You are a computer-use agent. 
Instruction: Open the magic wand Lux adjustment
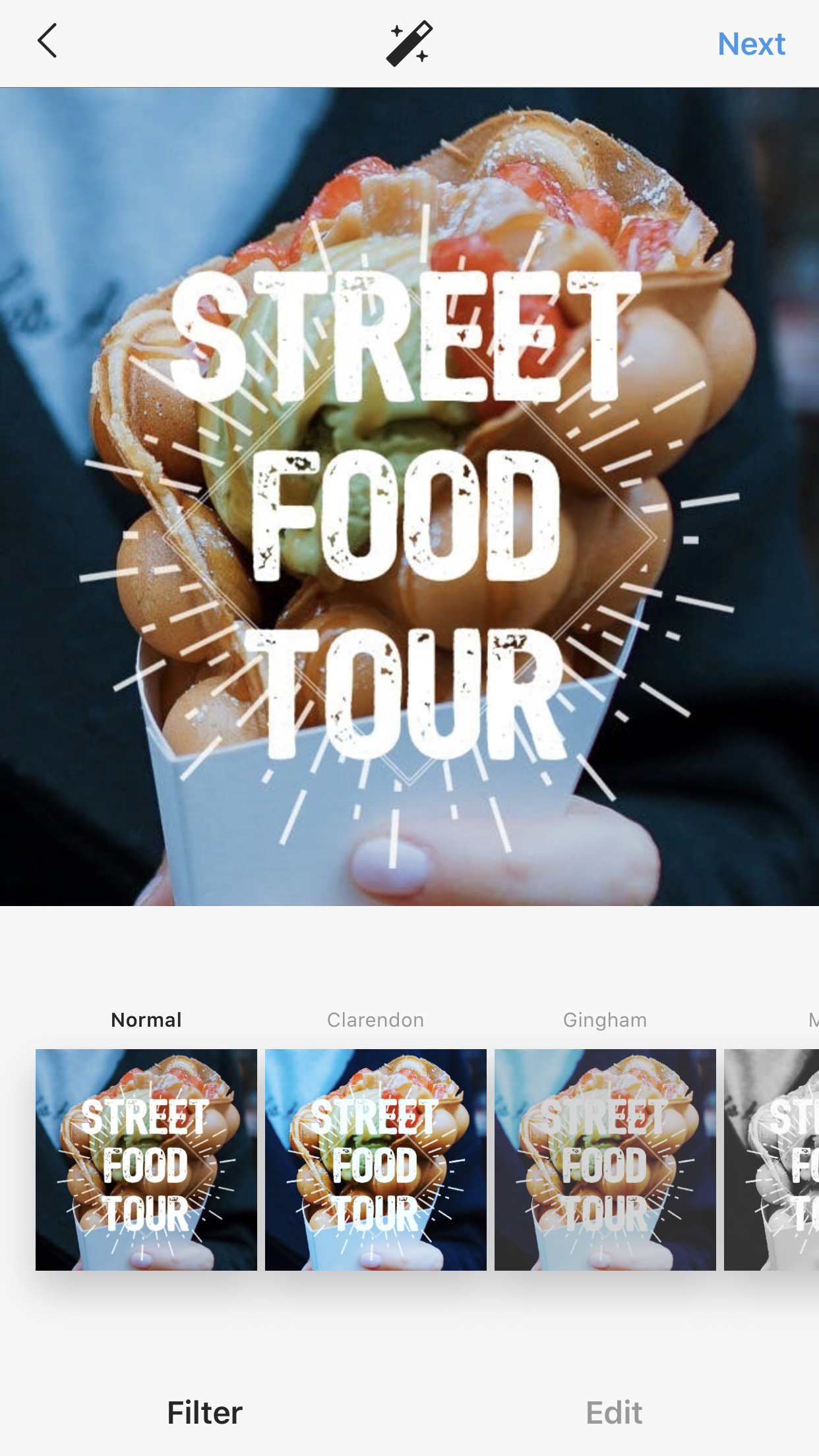pos(409,44)
